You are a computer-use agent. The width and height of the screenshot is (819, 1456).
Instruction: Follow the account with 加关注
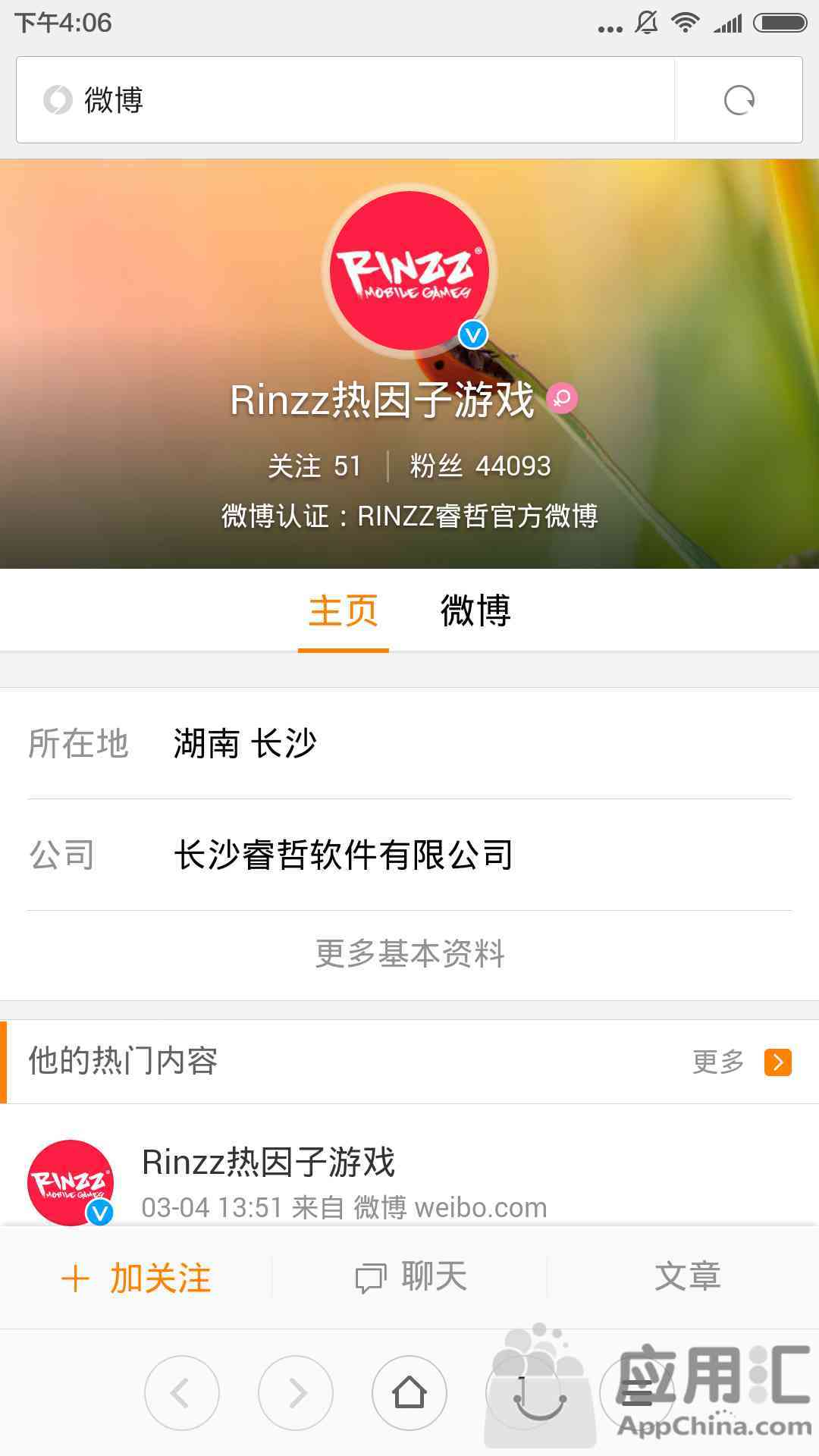point(136,1279)
